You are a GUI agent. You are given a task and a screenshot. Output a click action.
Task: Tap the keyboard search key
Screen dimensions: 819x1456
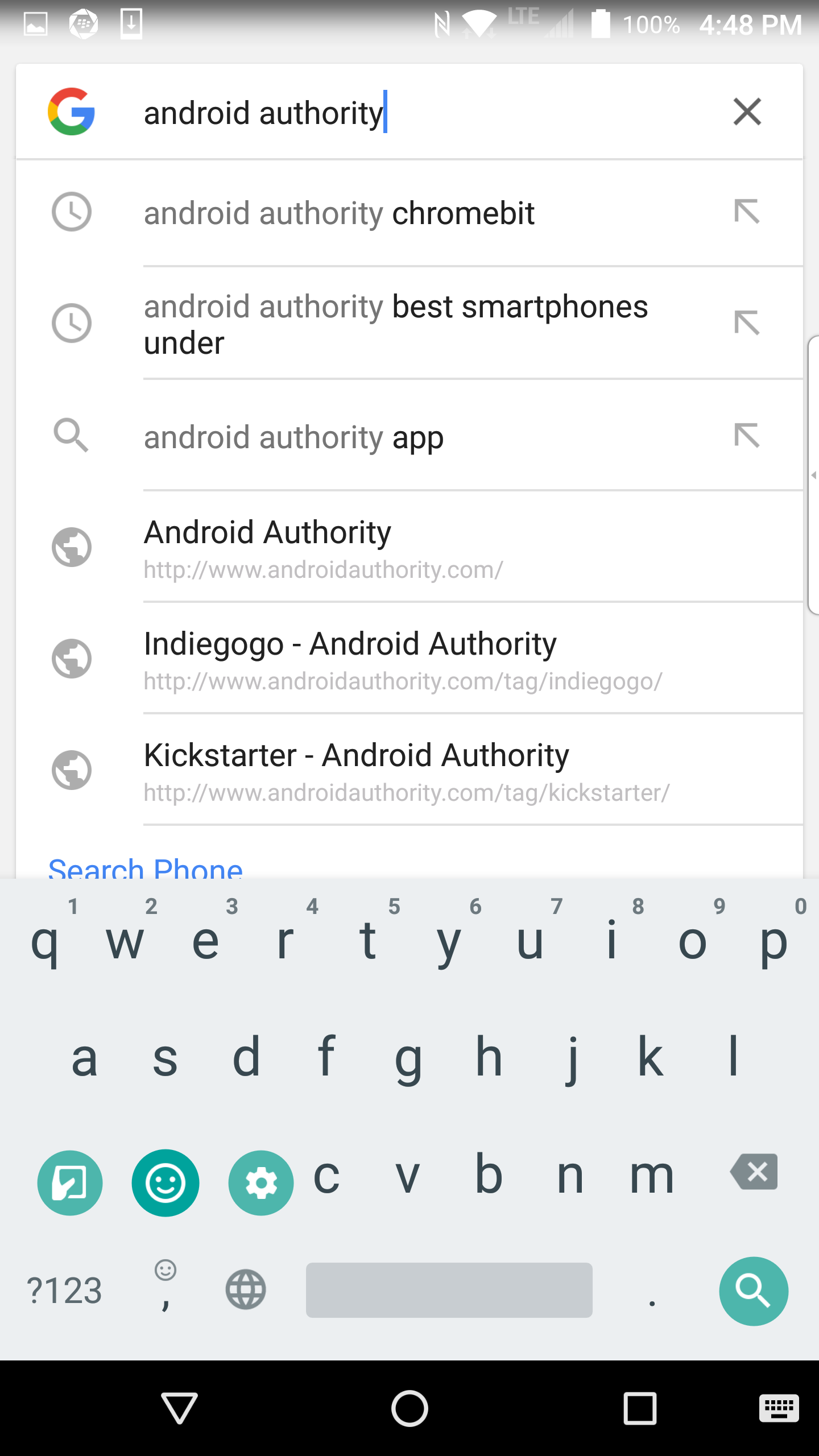point(753,1291)
